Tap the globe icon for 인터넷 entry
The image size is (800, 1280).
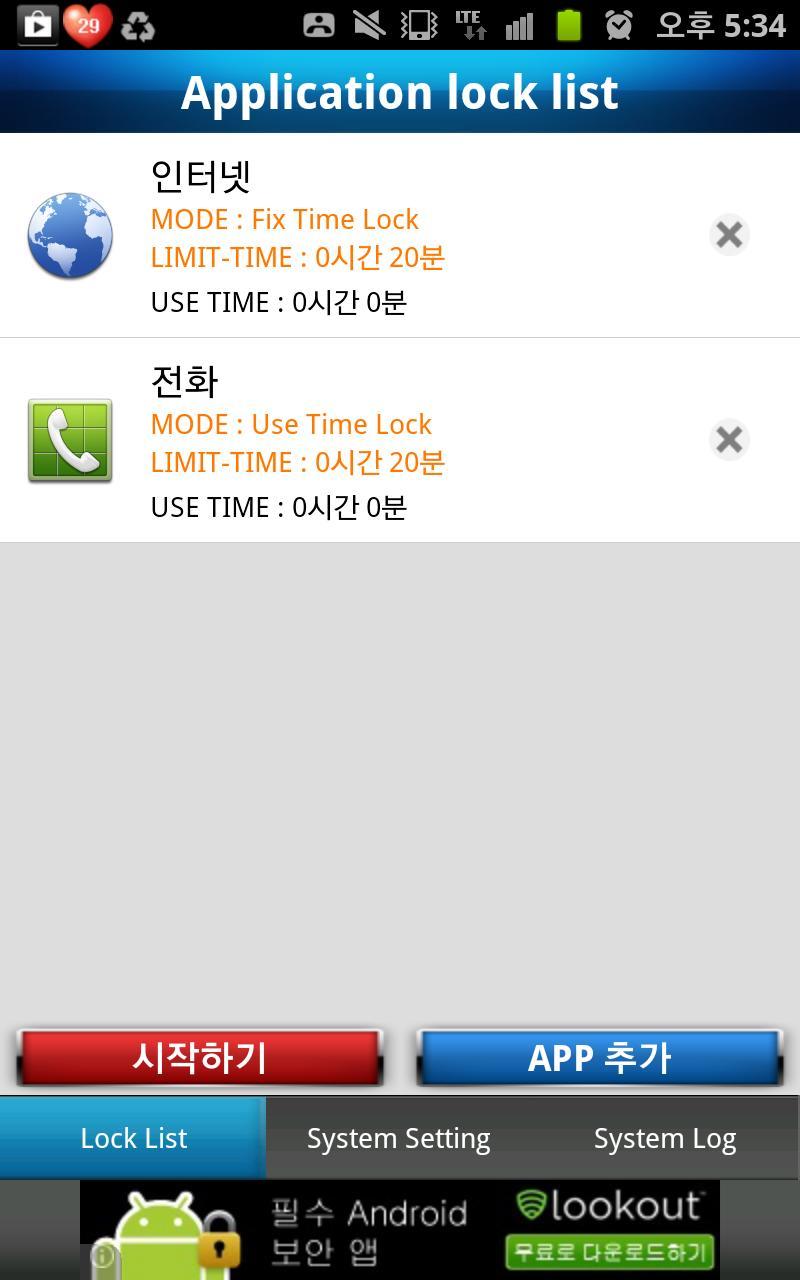pos(69,236)
